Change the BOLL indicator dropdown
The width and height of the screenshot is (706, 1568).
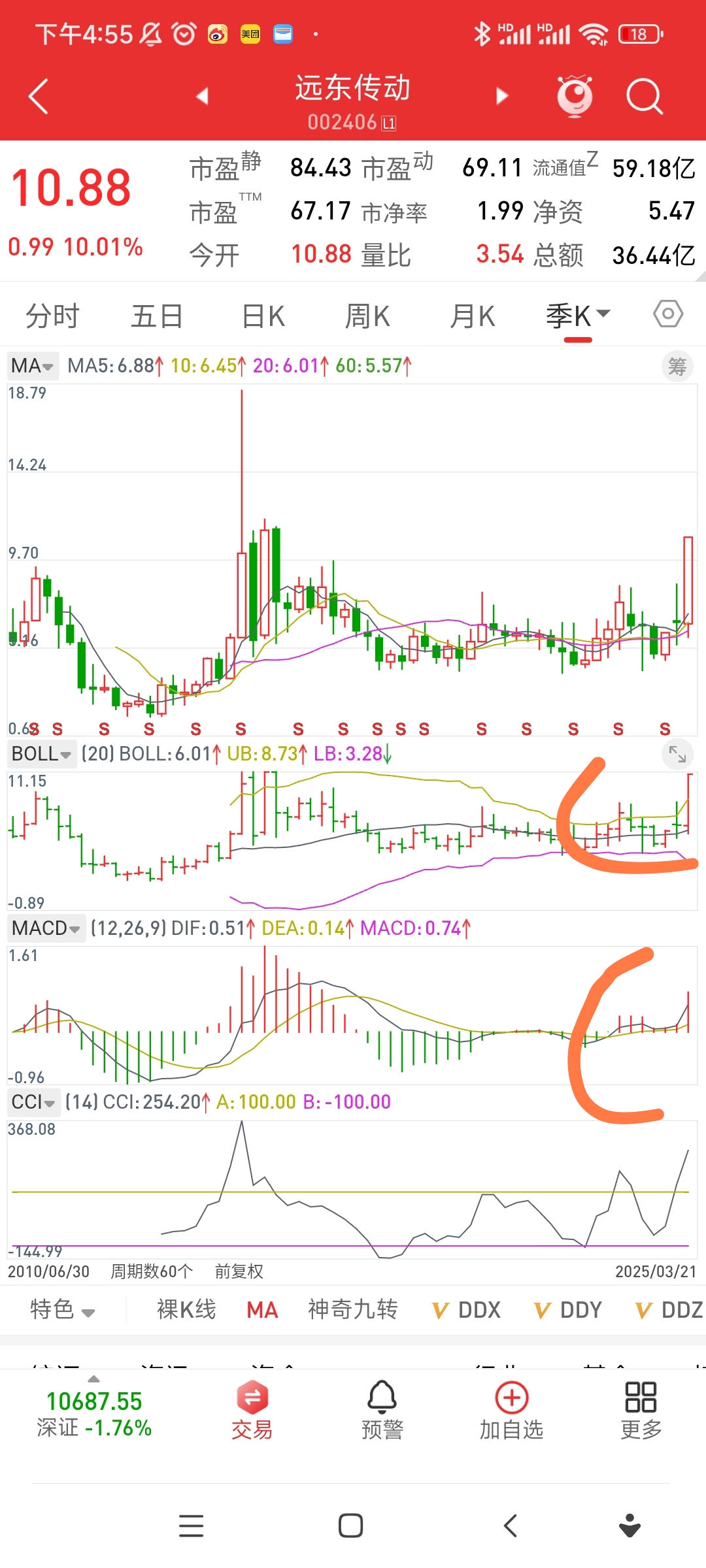pos(41,754)
